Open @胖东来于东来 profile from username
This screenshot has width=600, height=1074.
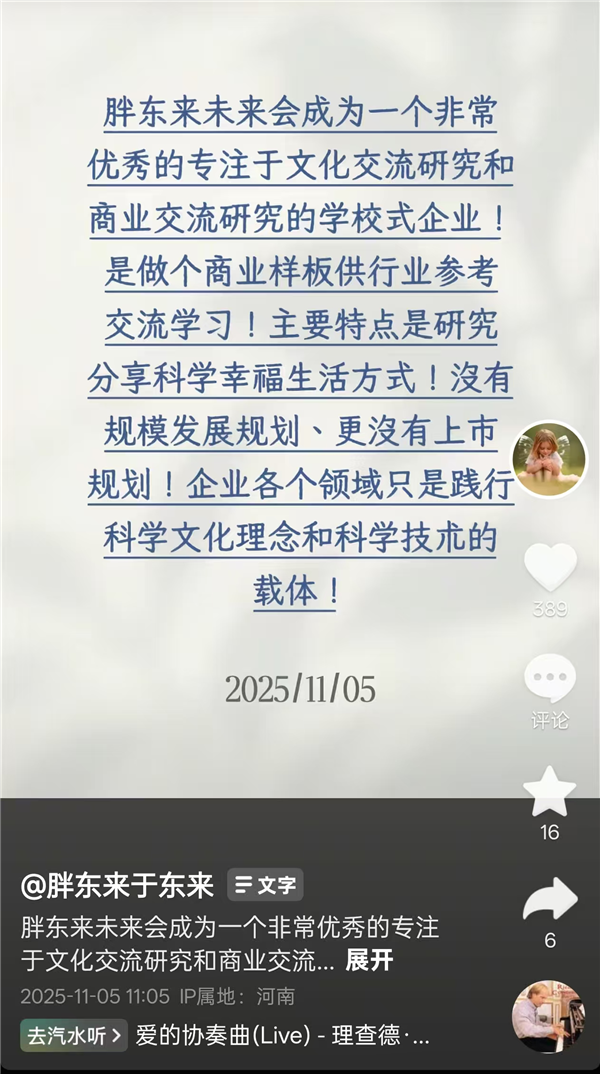pos(117,885)
